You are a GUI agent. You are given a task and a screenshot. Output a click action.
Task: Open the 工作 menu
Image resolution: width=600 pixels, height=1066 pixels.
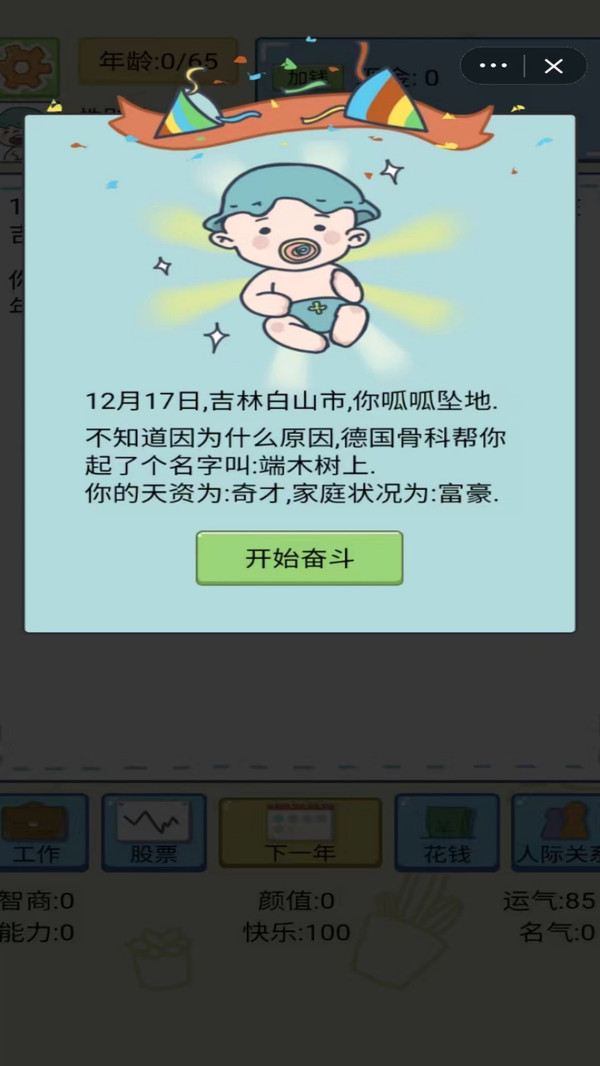click(x=41, y=832)
